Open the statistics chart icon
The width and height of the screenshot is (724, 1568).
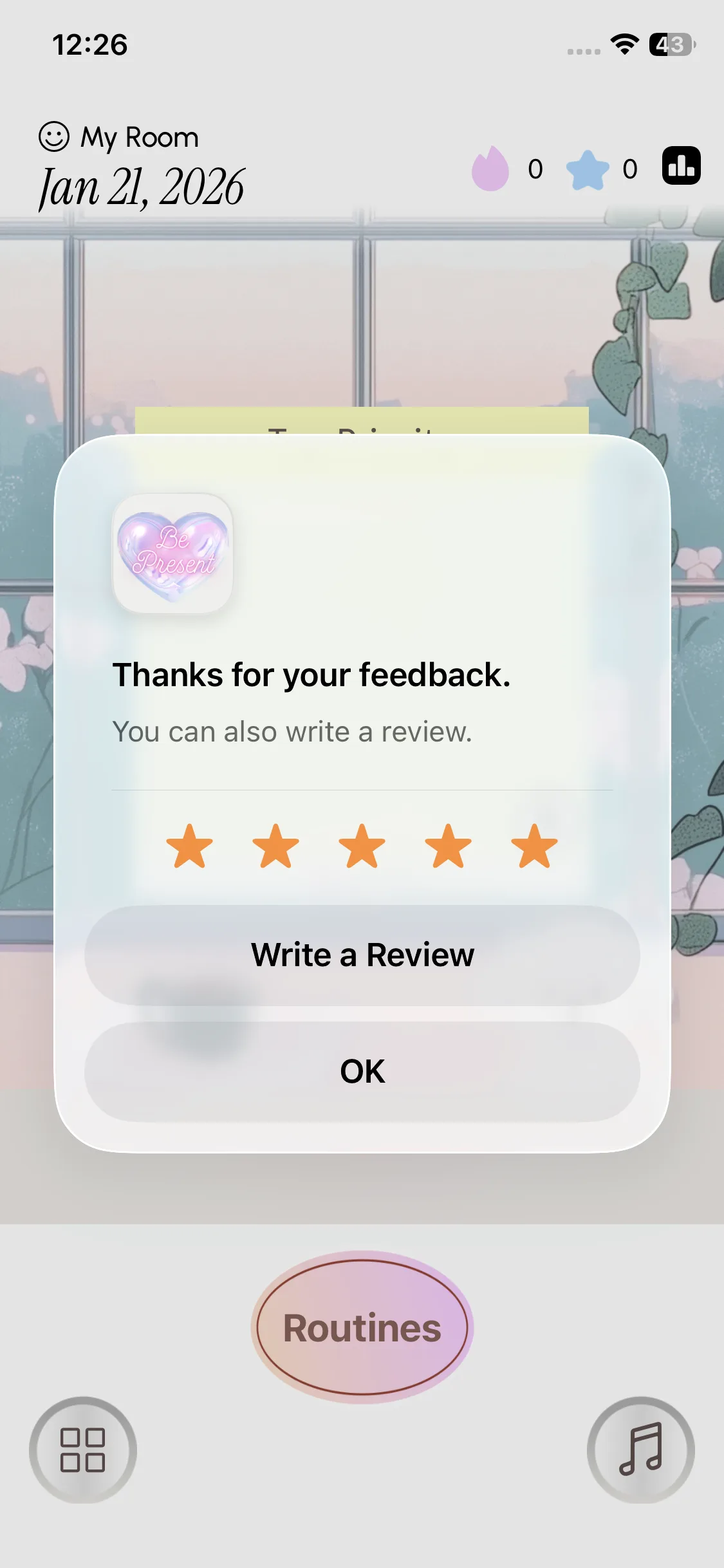[682, 166]
